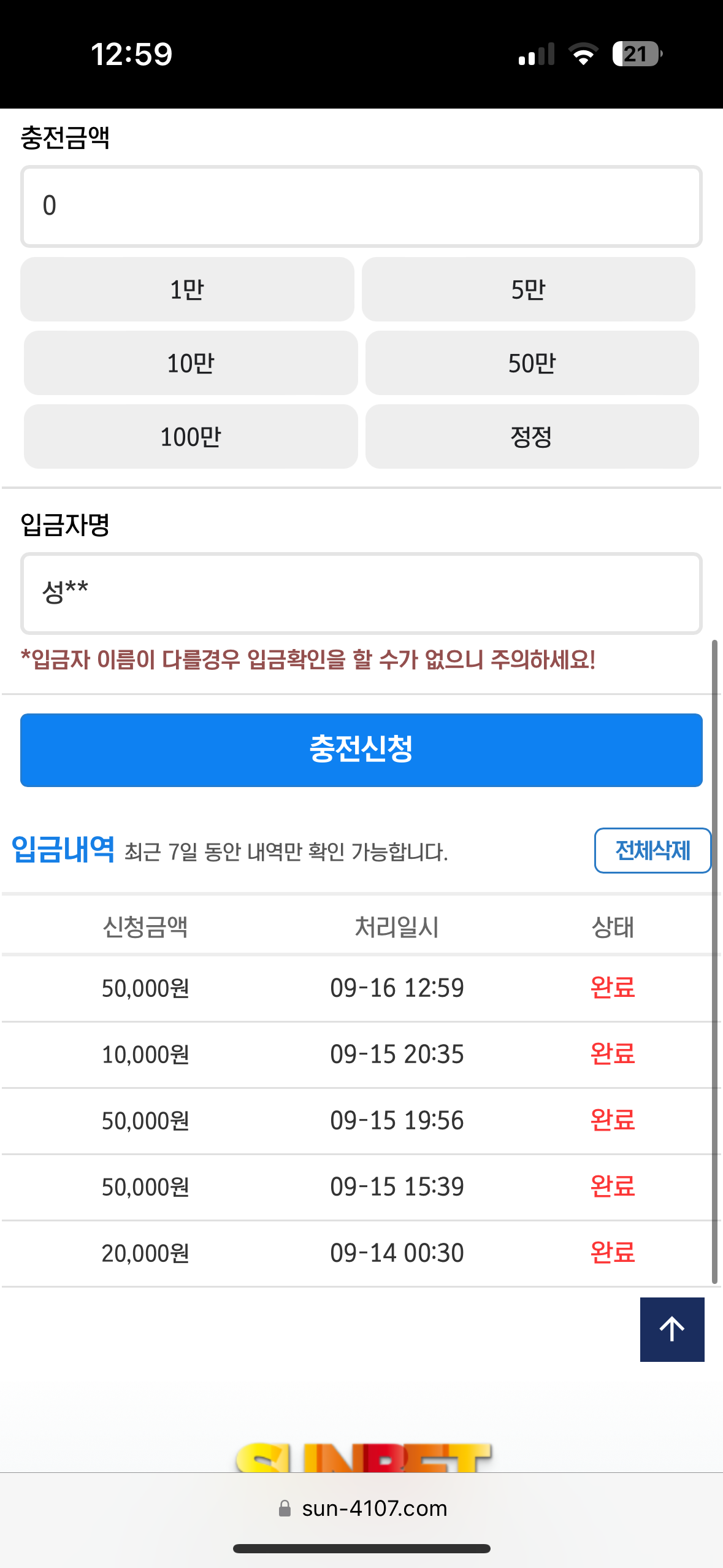Image resolution: width=723 pixels, height=1568 pixels.
Task: Edit the 입금자명 depositor name field
Action: coord(361,593)
